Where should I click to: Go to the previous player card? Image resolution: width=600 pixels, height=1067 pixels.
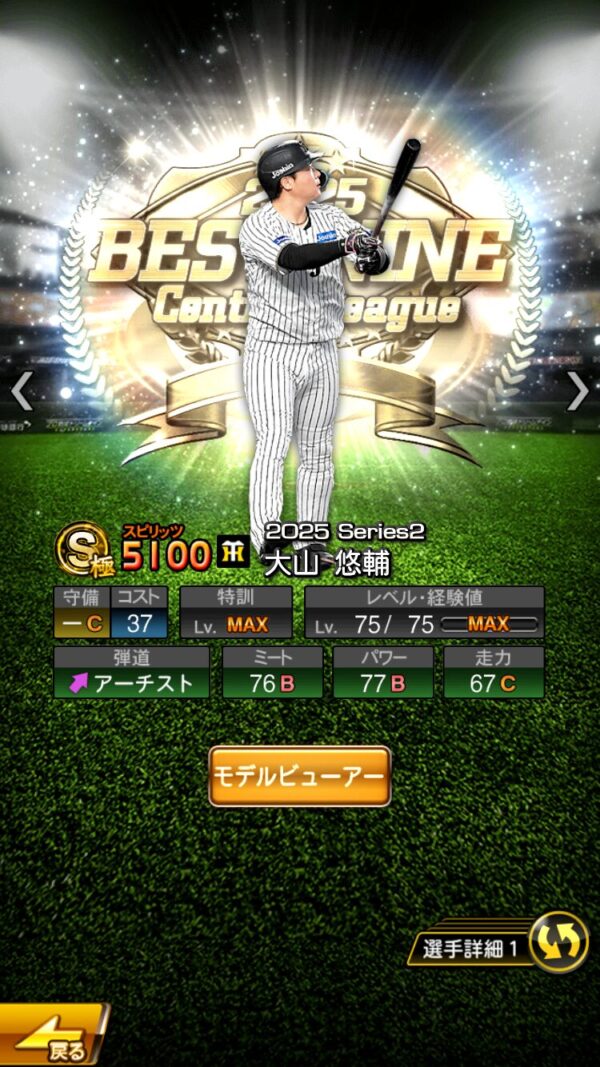coord(21,392)
